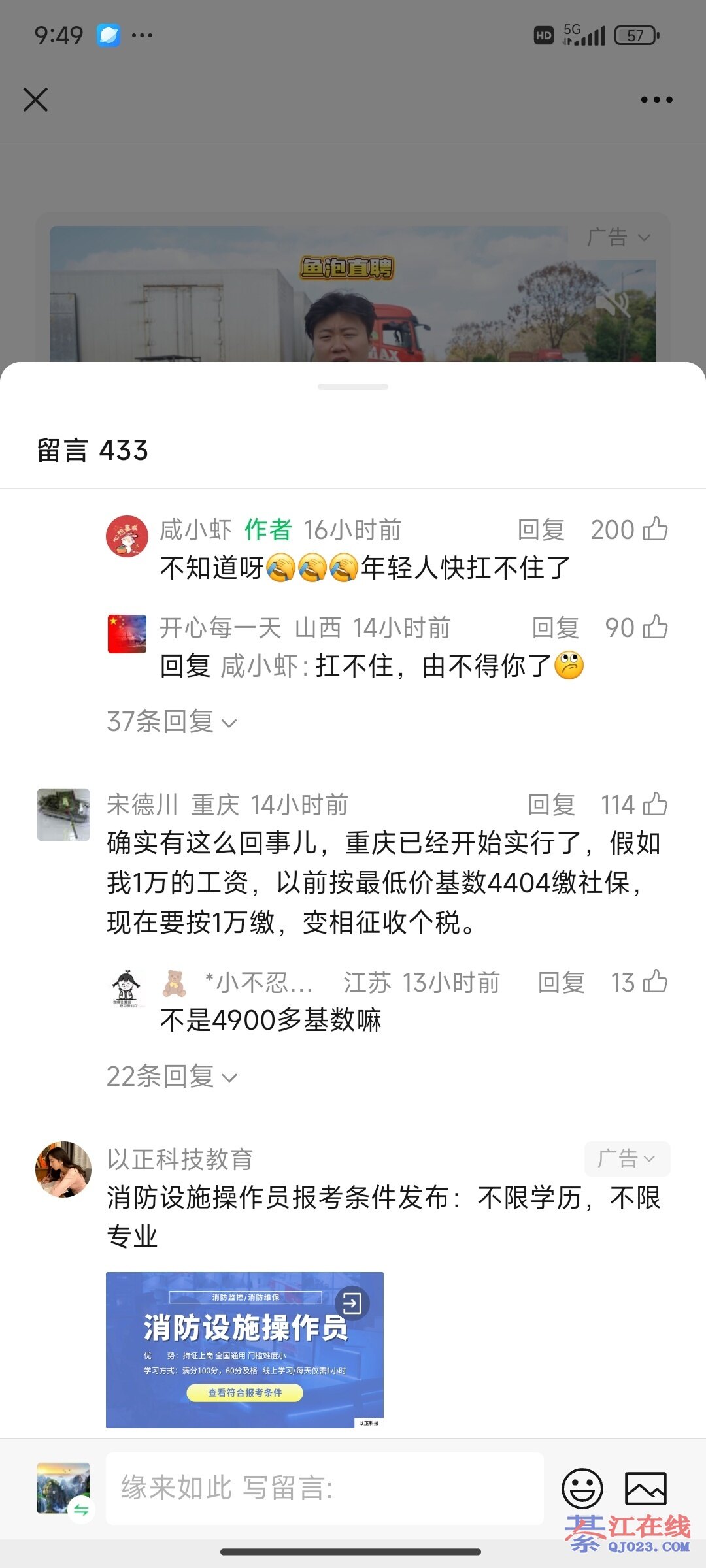Reply to the *小不忍 comment
Screen dimensions: 706x1568
coord(561,983)
